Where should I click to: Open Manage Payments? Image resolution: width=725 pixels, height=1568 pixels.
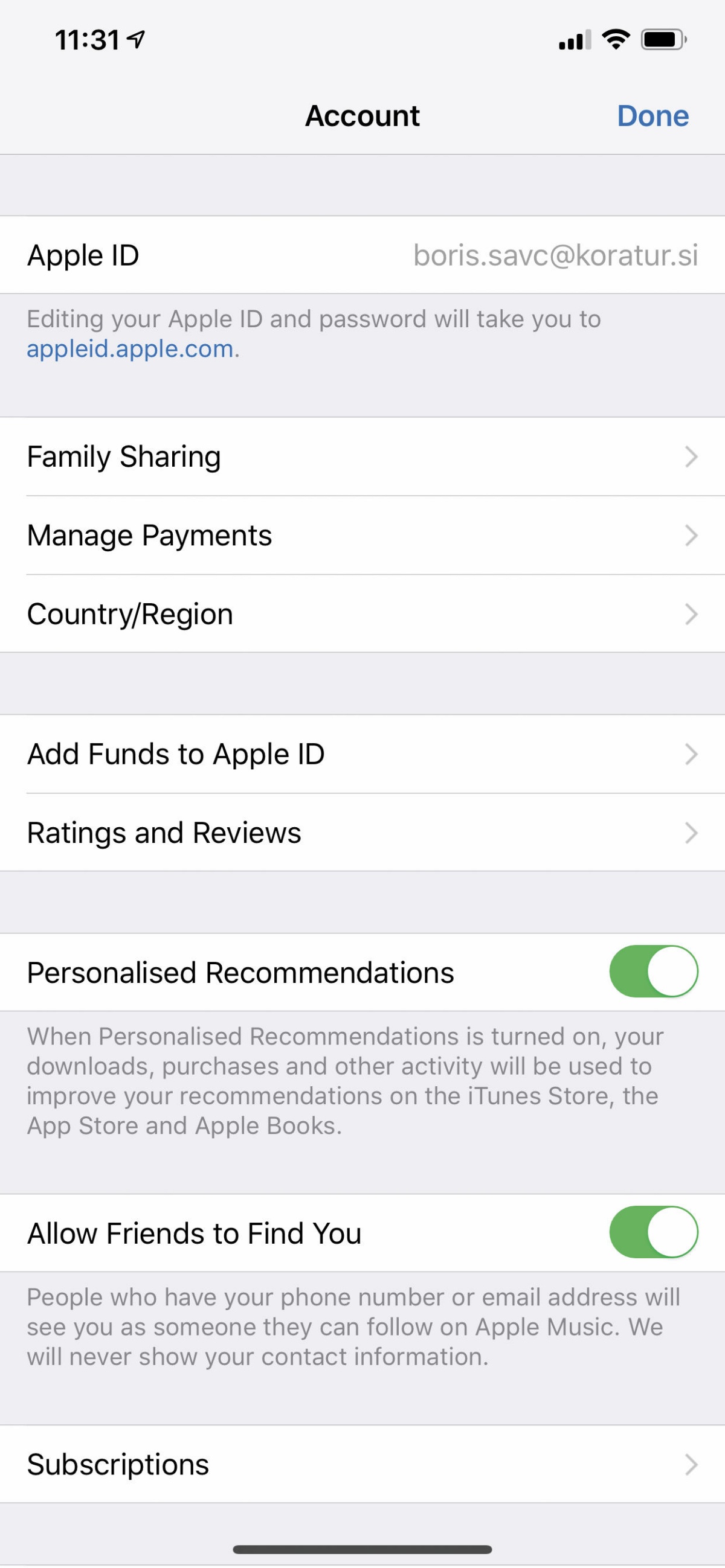click(362, 536)
